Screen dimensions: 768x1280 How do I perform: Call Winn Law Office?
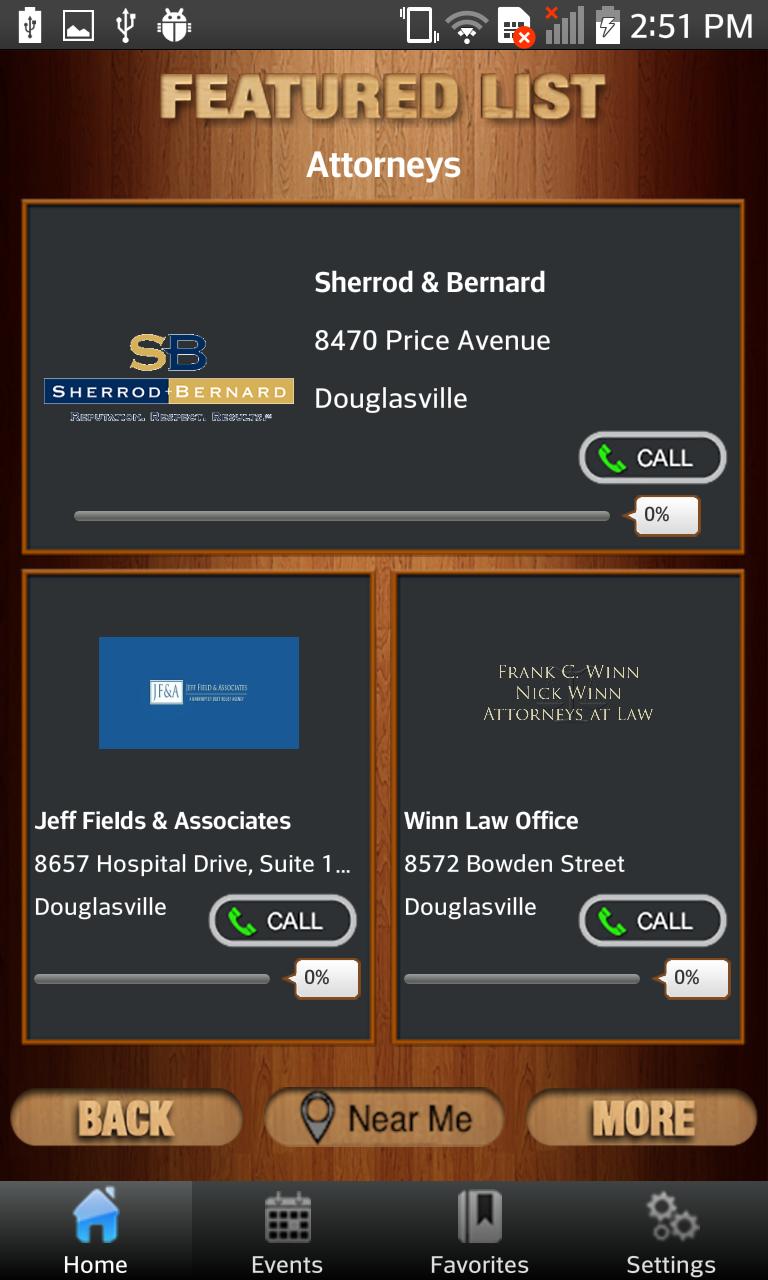[652, 921]
